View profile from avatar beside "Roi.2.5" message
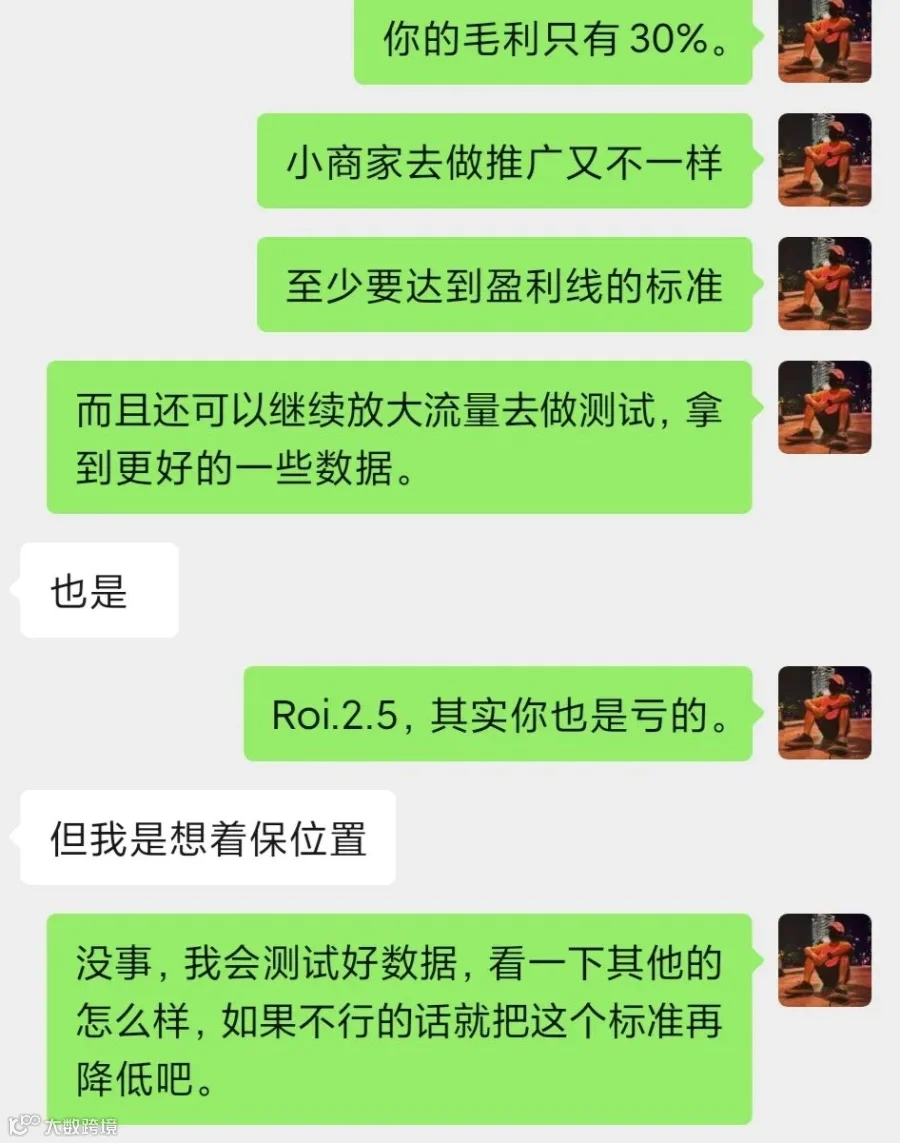The height and width of the screenshot is (1143, 900). pyautogui.click(x=825, y=713)
